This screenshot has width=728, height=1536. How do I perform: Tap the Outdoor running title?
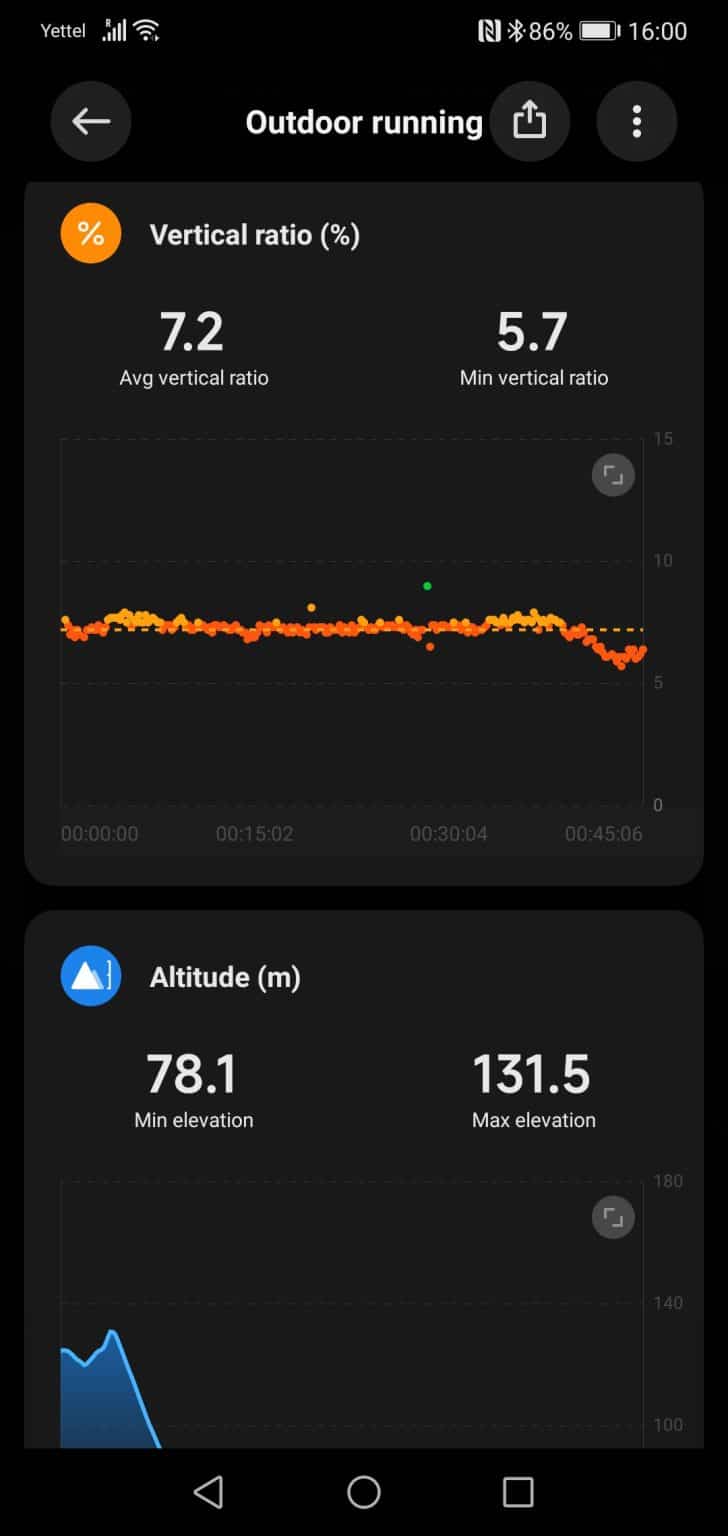(364, 122)
